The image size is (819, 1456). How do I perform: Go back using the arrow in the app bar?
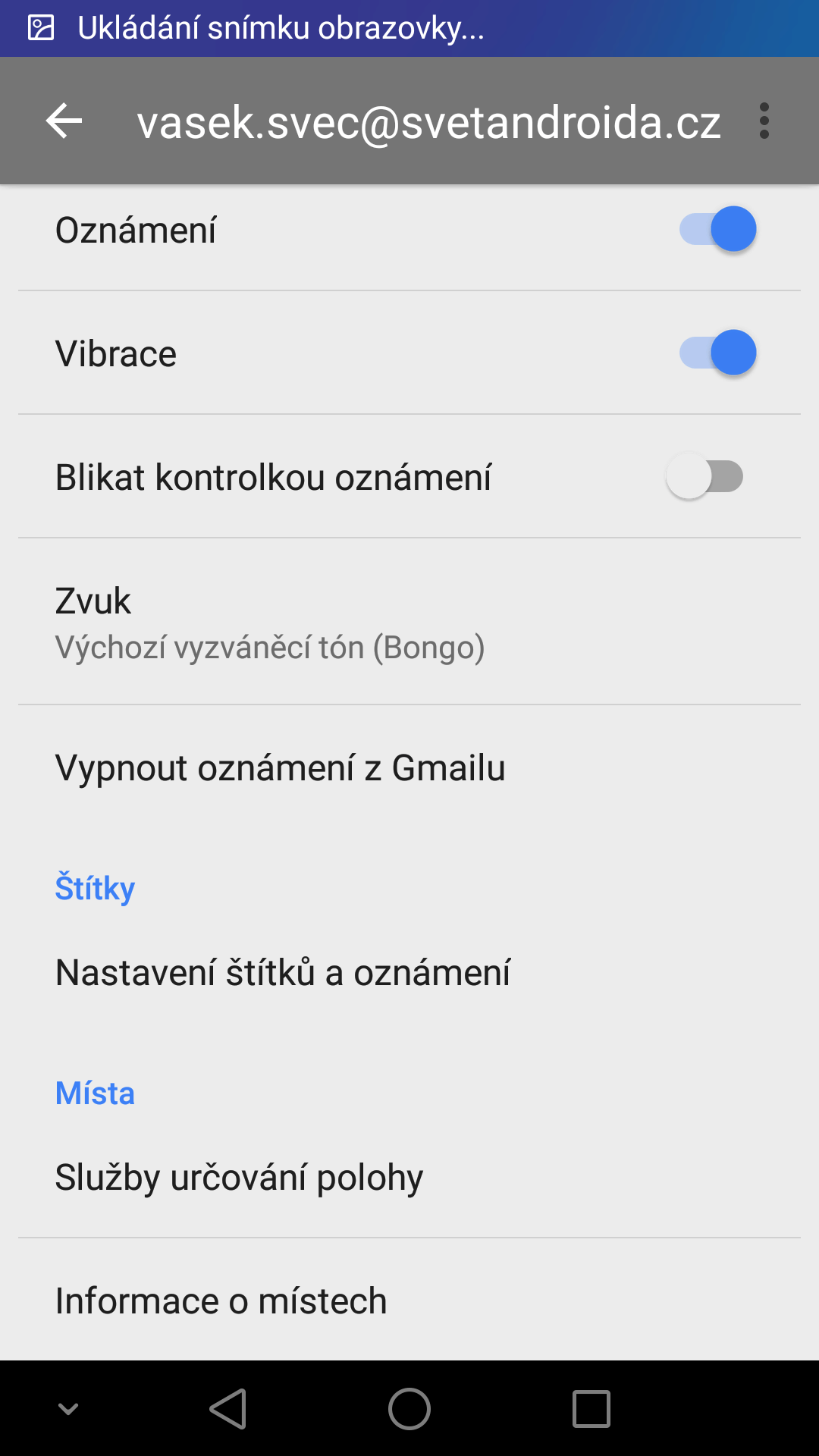[64, 121]
